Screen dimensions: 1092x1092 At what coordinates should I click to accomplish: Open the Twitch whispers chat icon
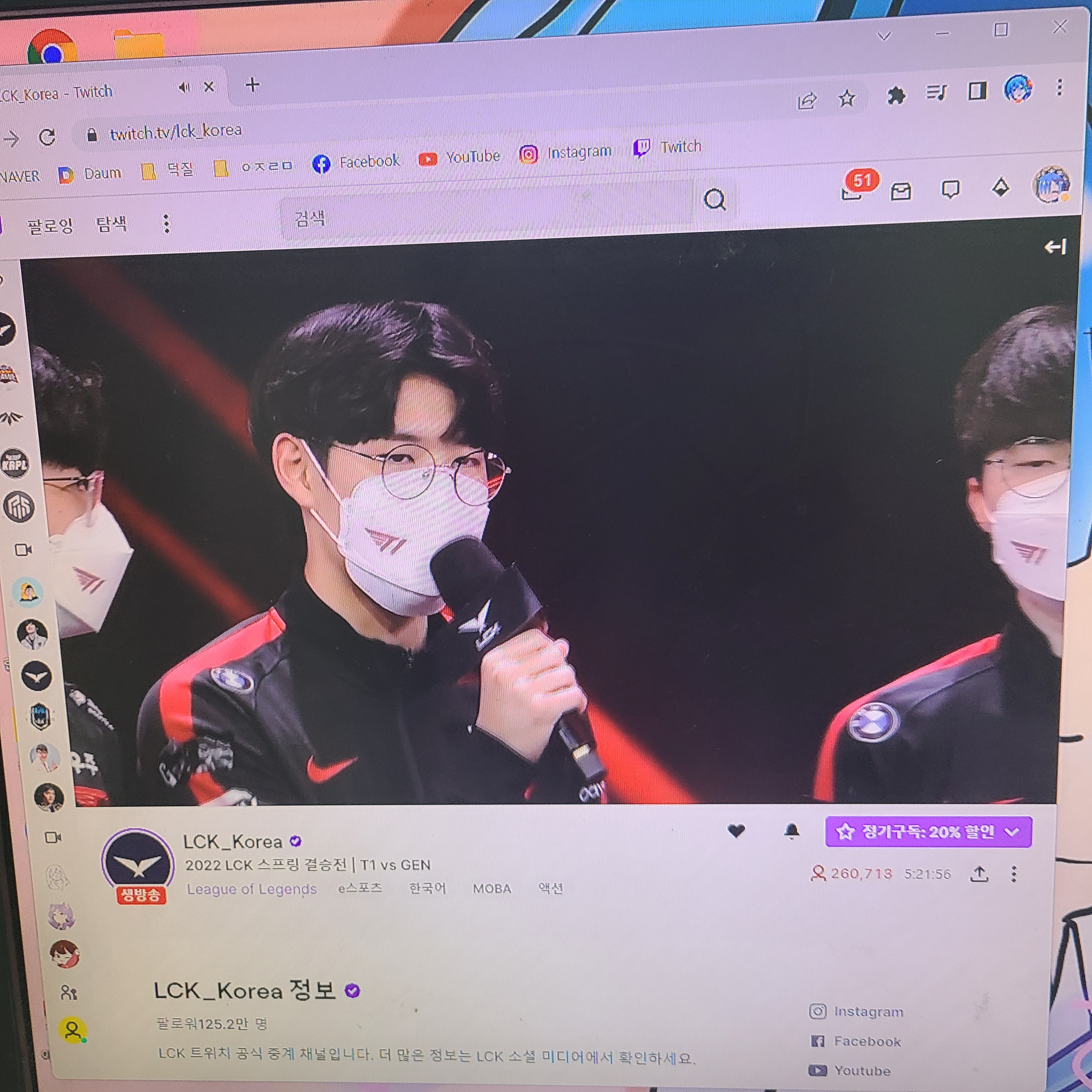point(950,189)
